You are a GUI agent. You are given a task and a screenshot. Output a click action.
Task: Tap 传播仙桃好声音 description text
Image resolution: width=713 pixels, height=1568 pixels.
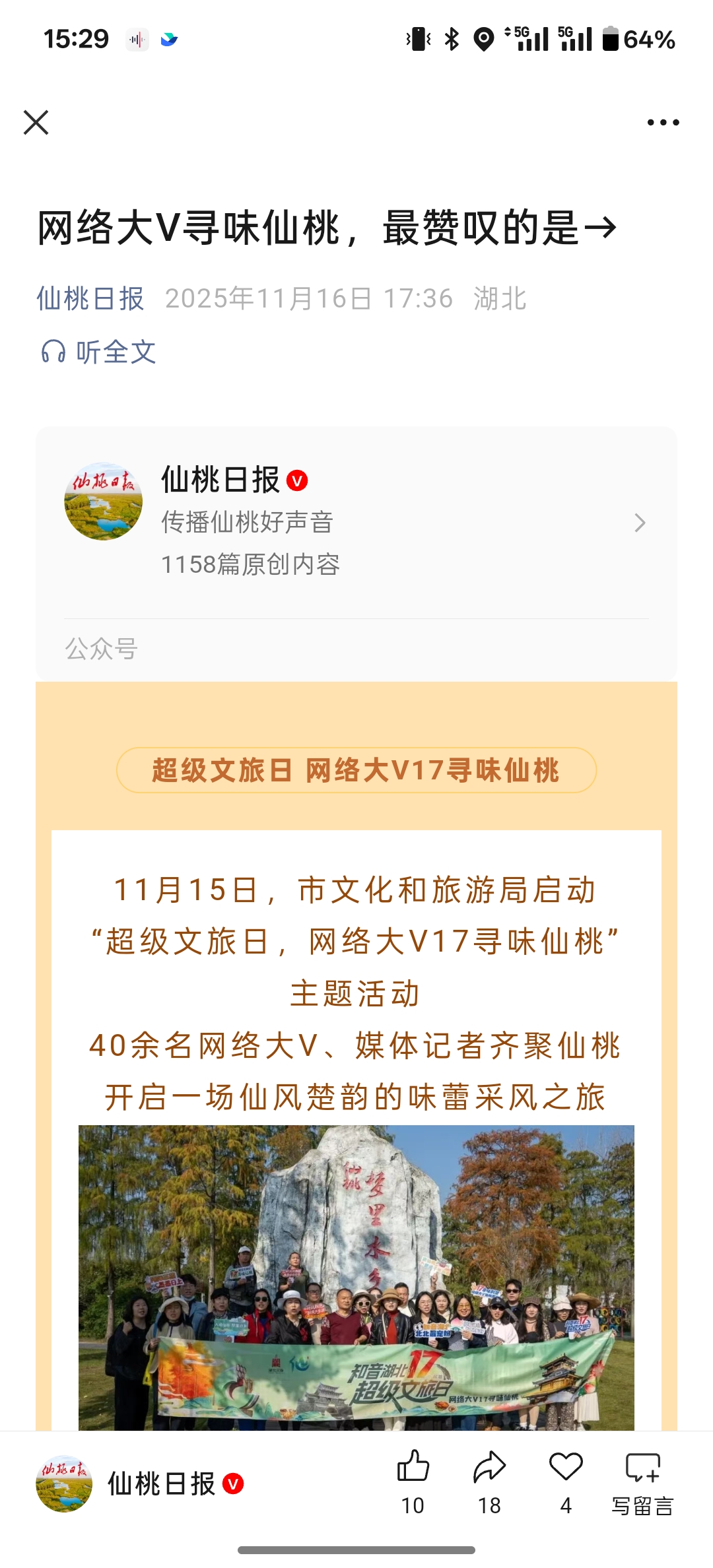pos(248,523)
